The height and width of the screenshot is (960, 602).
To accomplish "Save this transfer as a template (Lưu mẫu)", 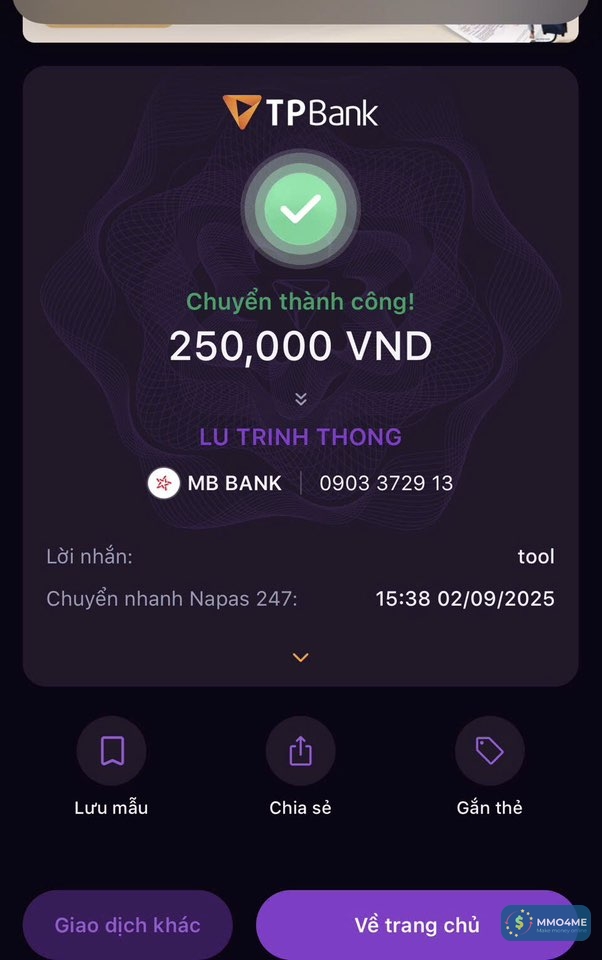I will pyautogui.click(x=111, y=751).
